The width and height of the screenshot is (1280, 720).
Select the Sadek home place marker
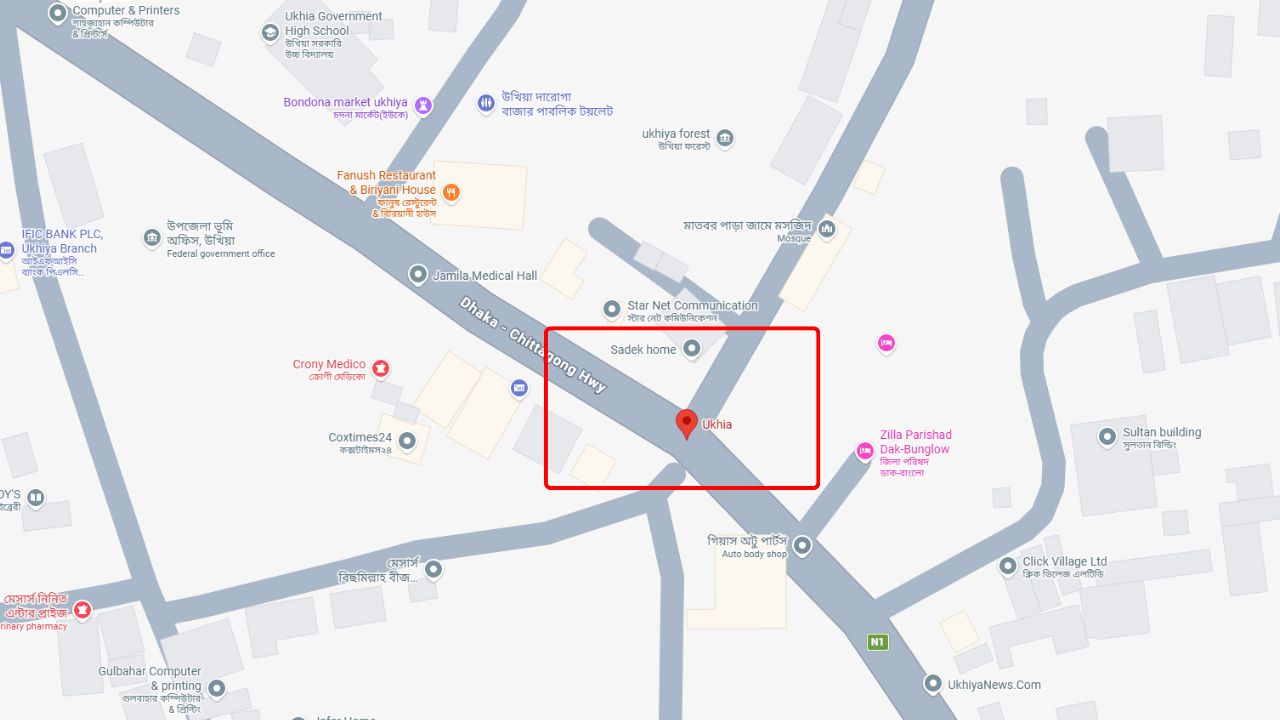[691, 349]
